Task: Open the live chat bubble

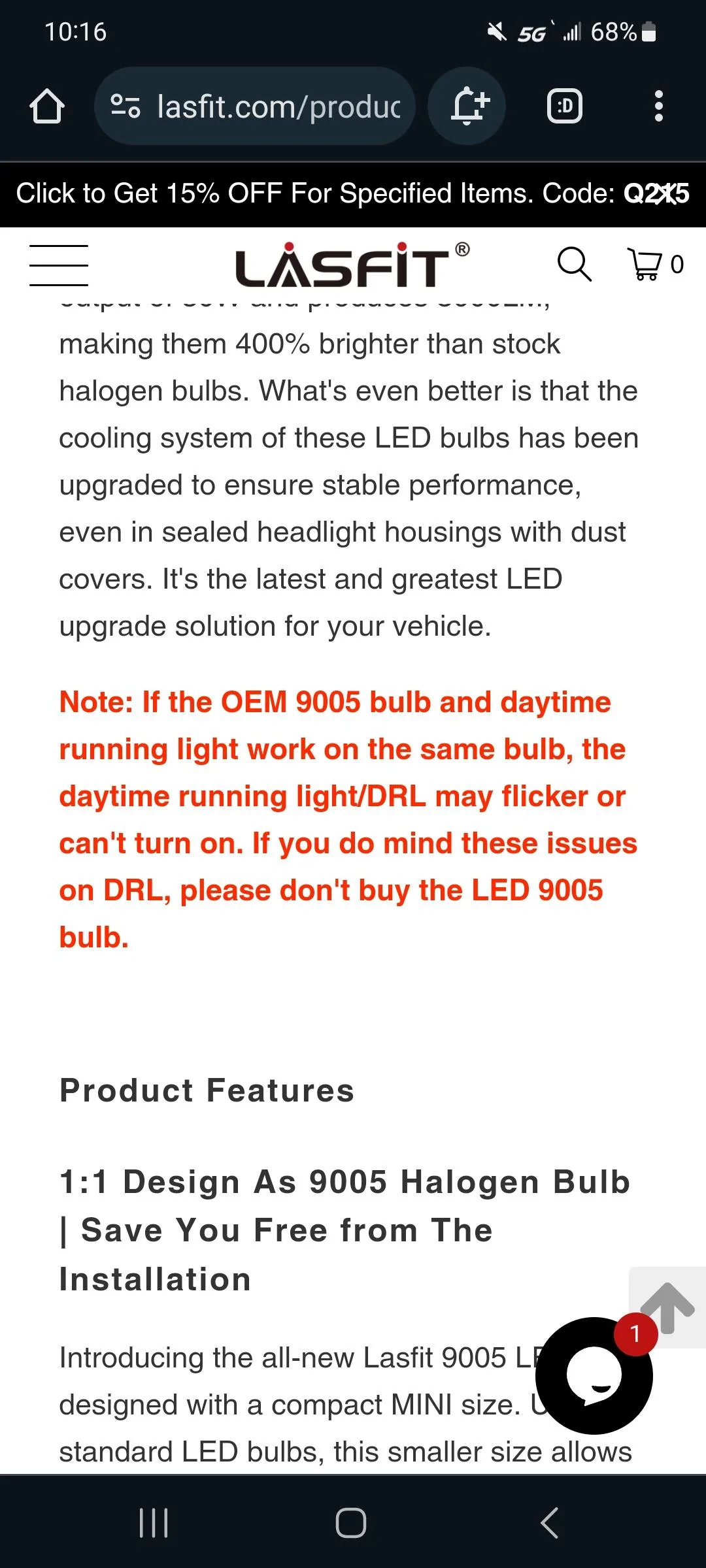Action: pyautogui.click(x=594, y=1376)
